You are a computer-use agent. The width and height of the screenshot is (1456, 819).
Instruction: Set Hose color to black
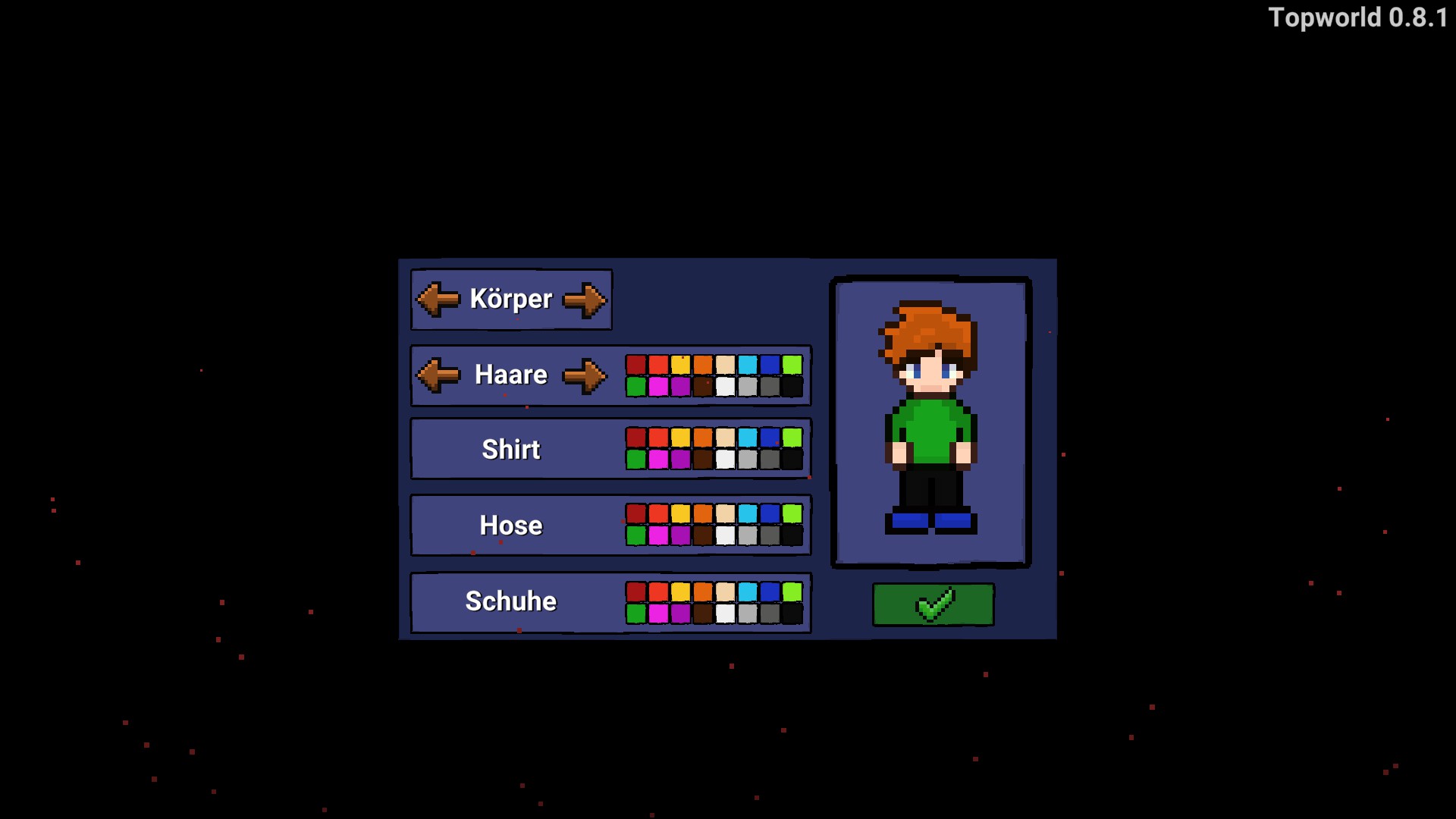792,535
